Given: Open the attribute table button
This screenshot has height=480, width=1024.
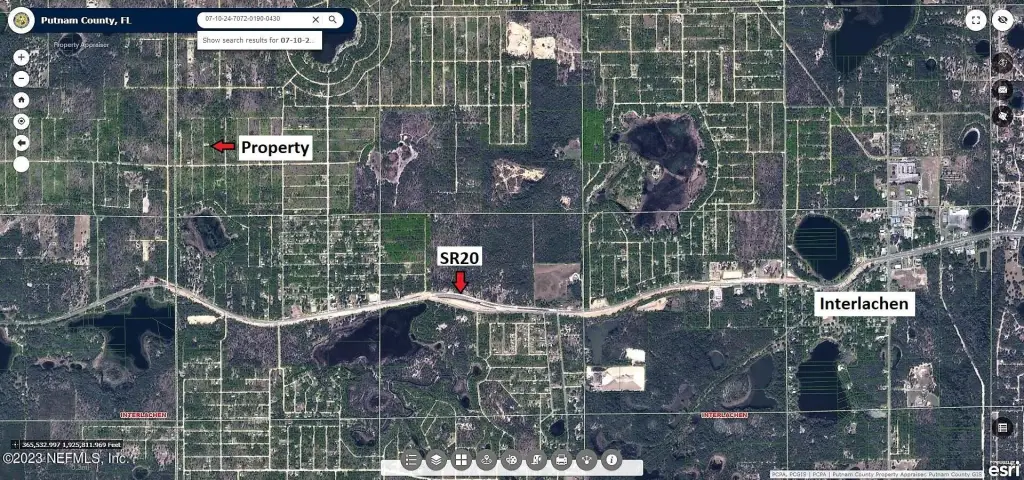Looking at the screenshot, I should click(1002, 427).
